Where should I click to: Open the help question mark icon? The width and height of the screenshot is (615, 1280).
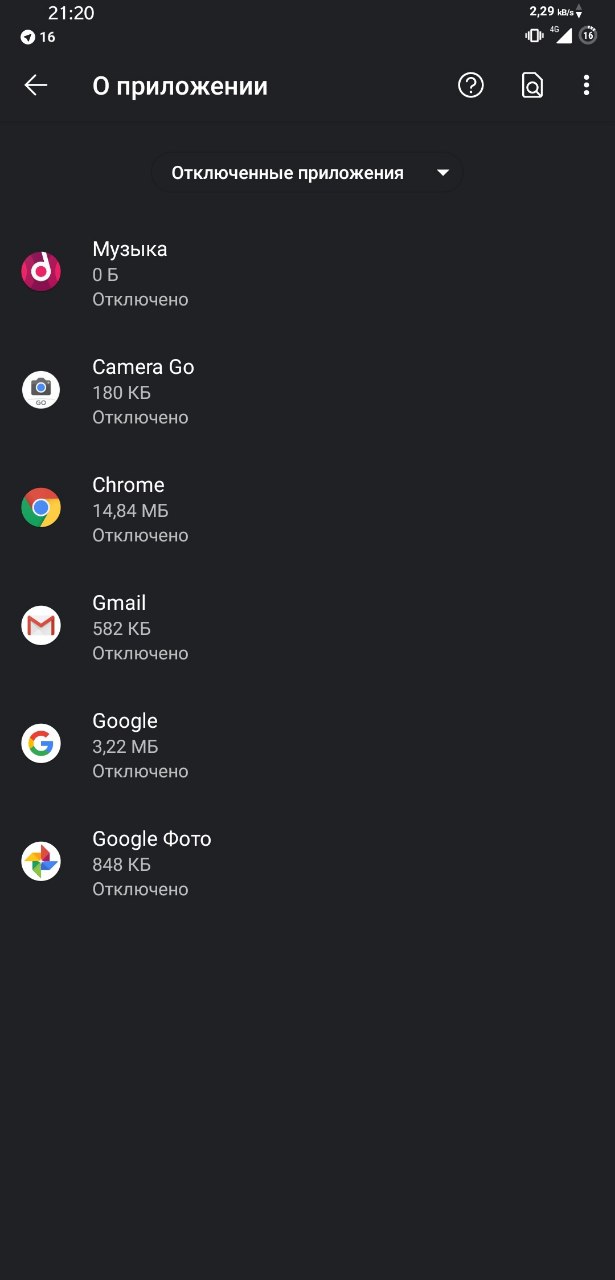[x=471, y=86]
